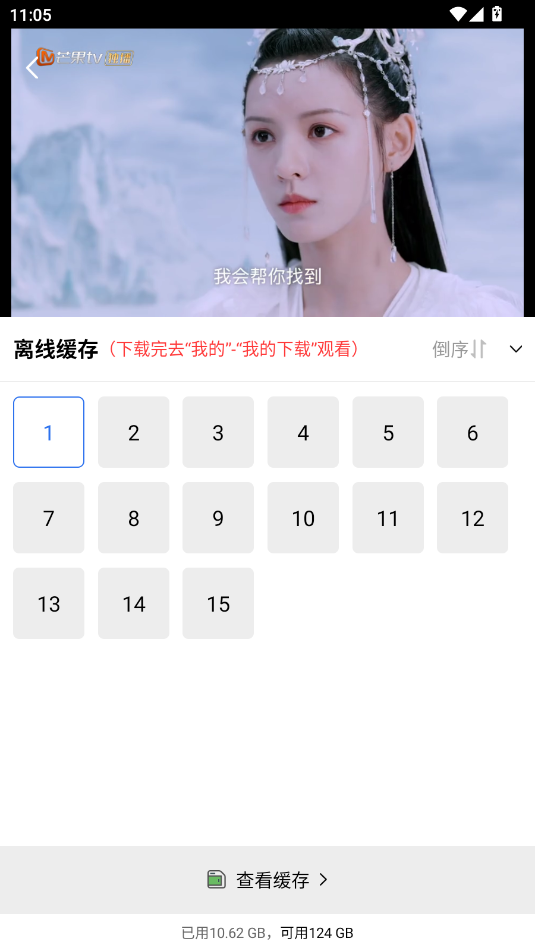The width and height of the screenshot is (535, 951).
Task: Tap episode 14 to download
Action: coord(133,603)
